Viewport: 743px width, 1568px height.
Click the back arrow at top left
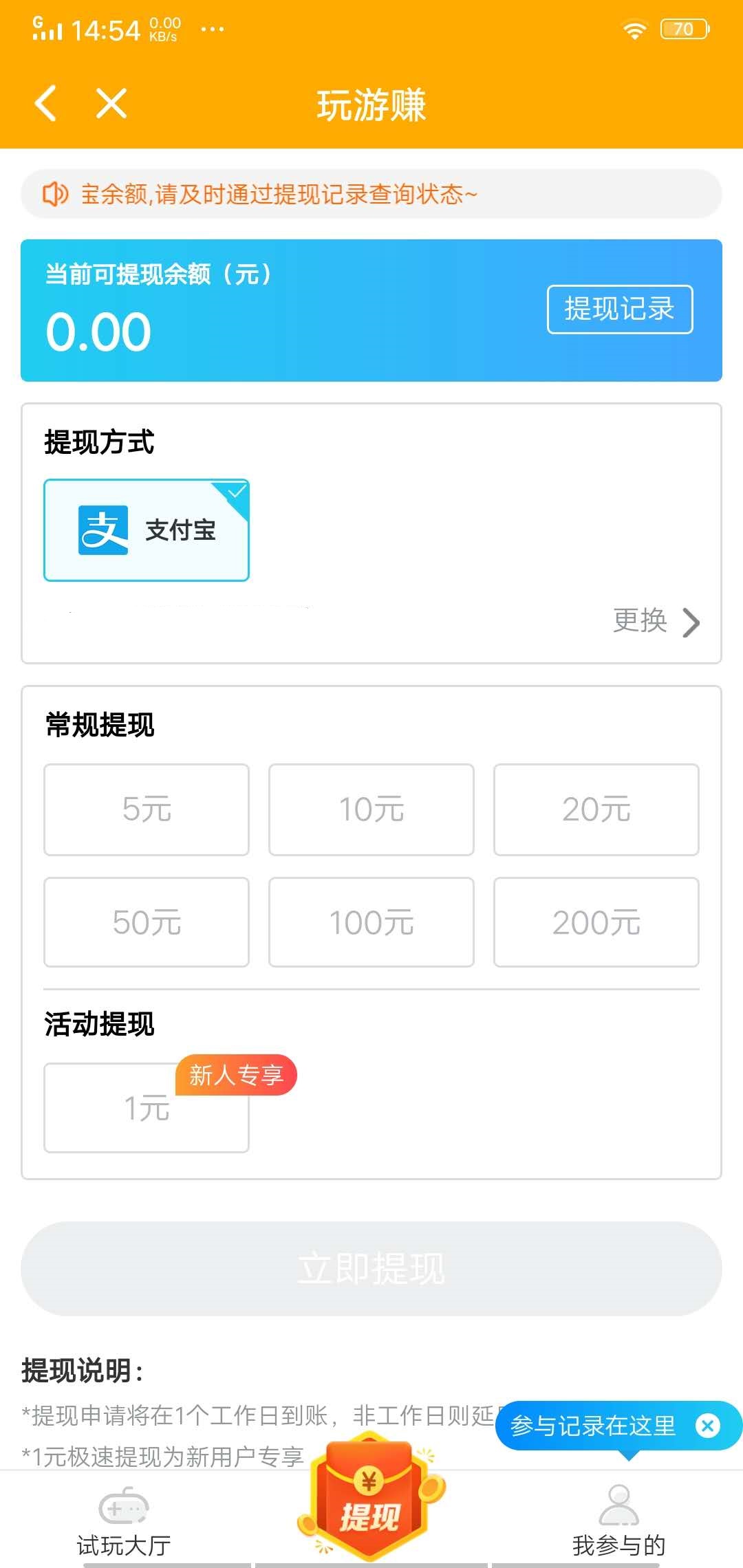(x=45, y=103)
